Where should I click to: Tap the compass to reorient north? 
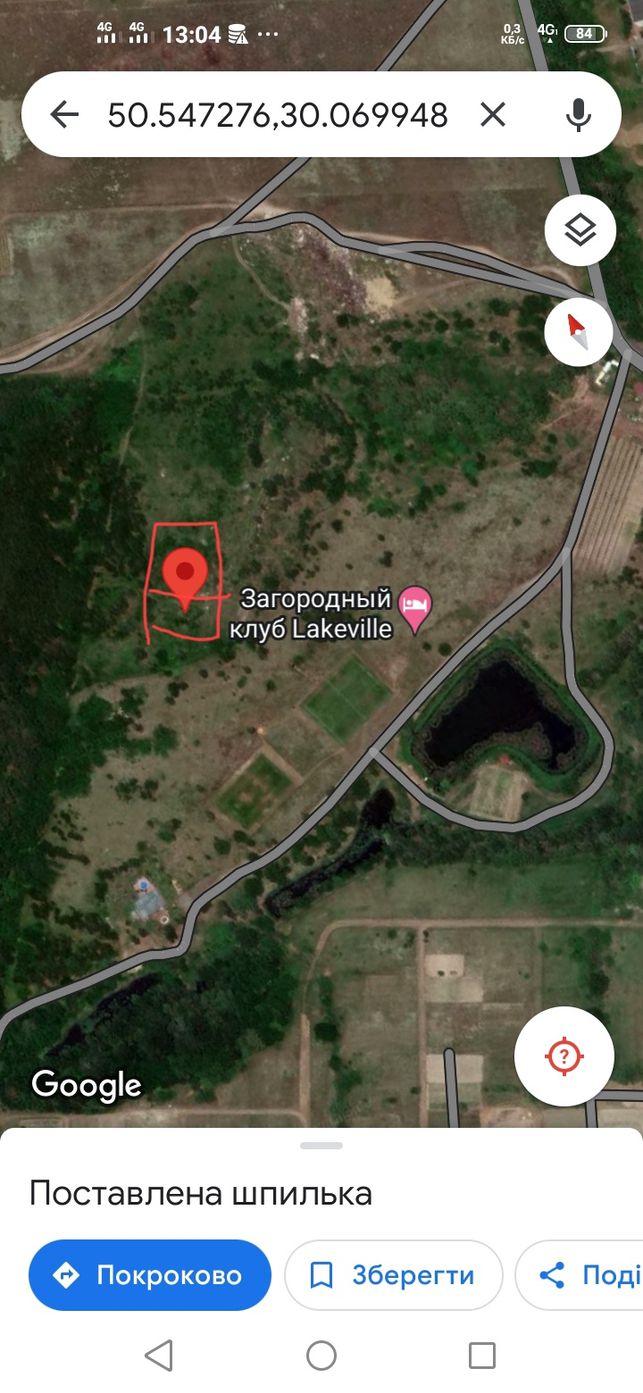click(580, 331)
